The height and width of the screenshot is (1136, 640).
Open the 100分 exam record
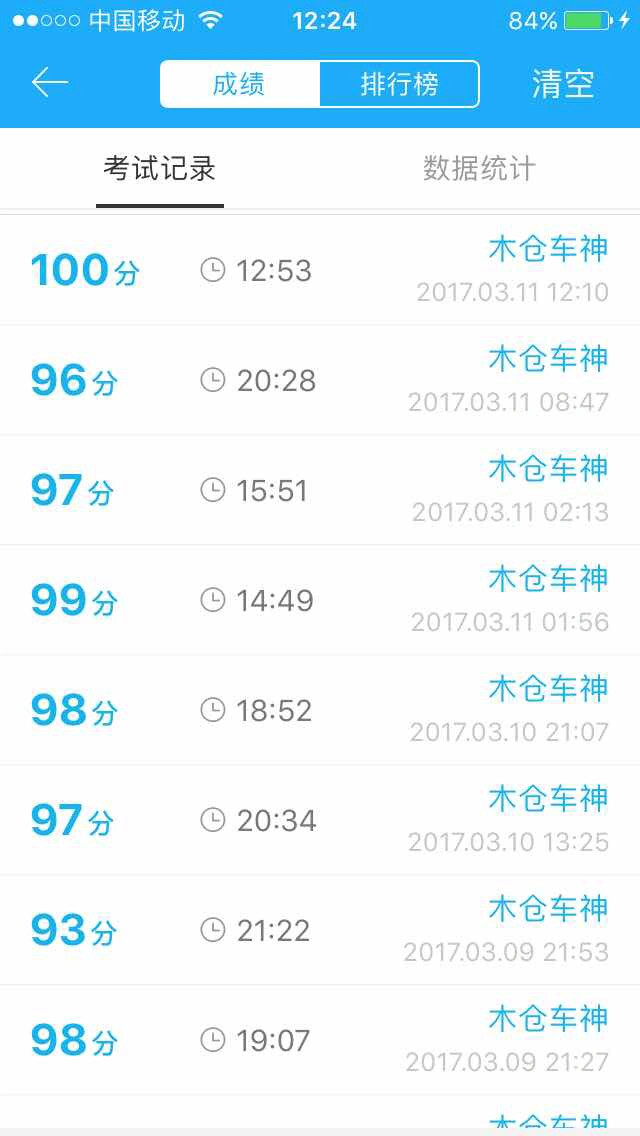tap(320, 270)
